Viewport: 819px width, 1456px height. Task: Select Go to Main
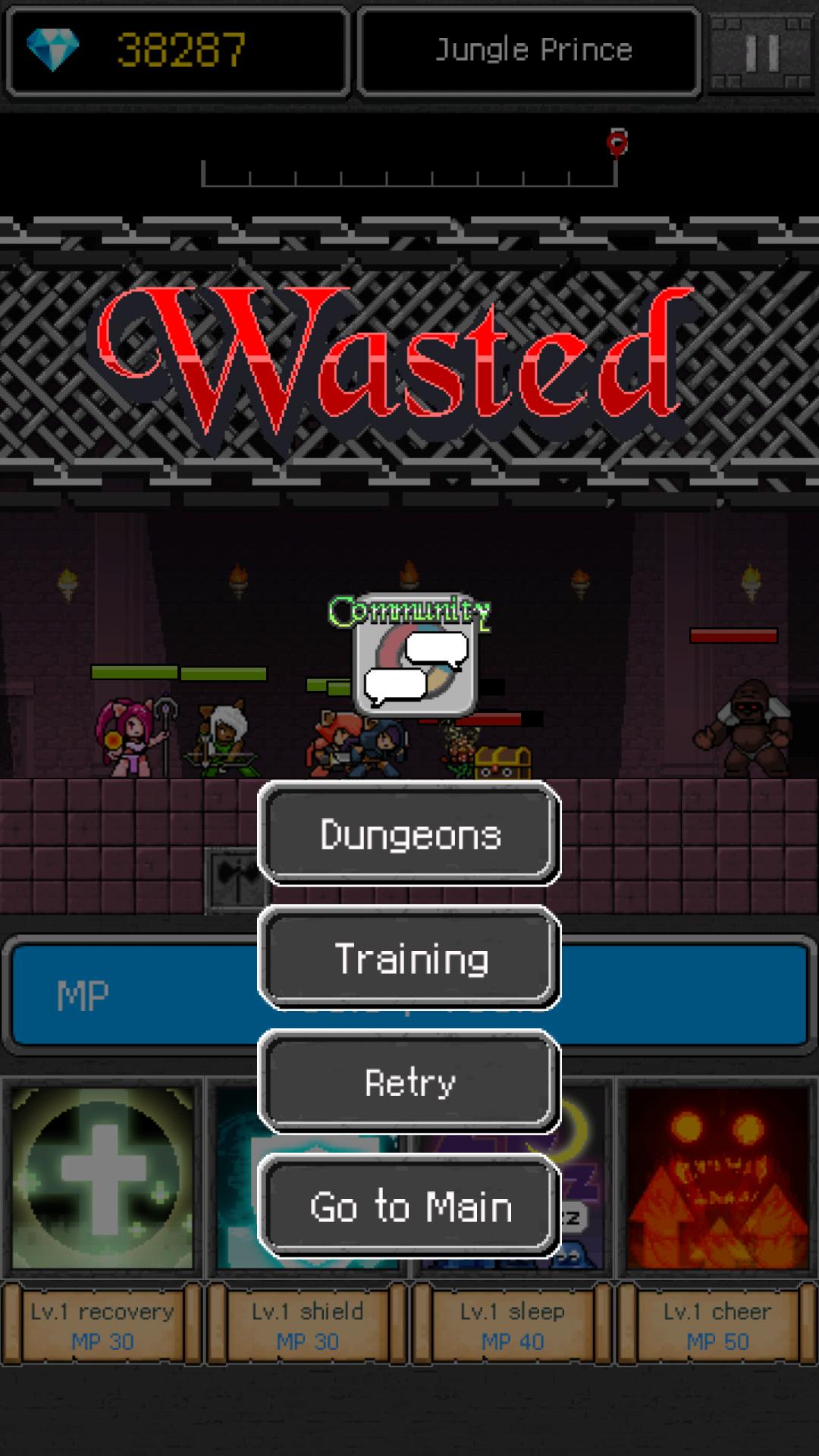click(x=409, y=1206)
